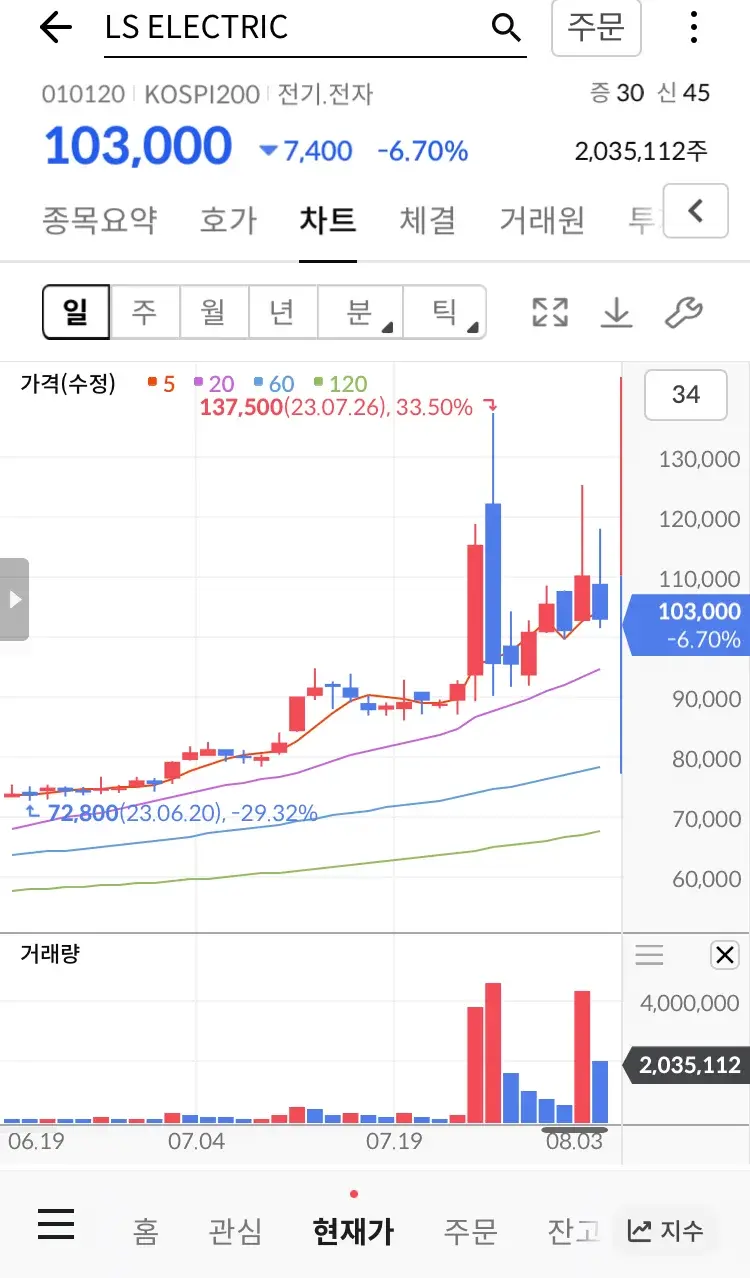750x1278 pixels.
Task: Close the 거래량 volume panel
Action: point(725,955)
